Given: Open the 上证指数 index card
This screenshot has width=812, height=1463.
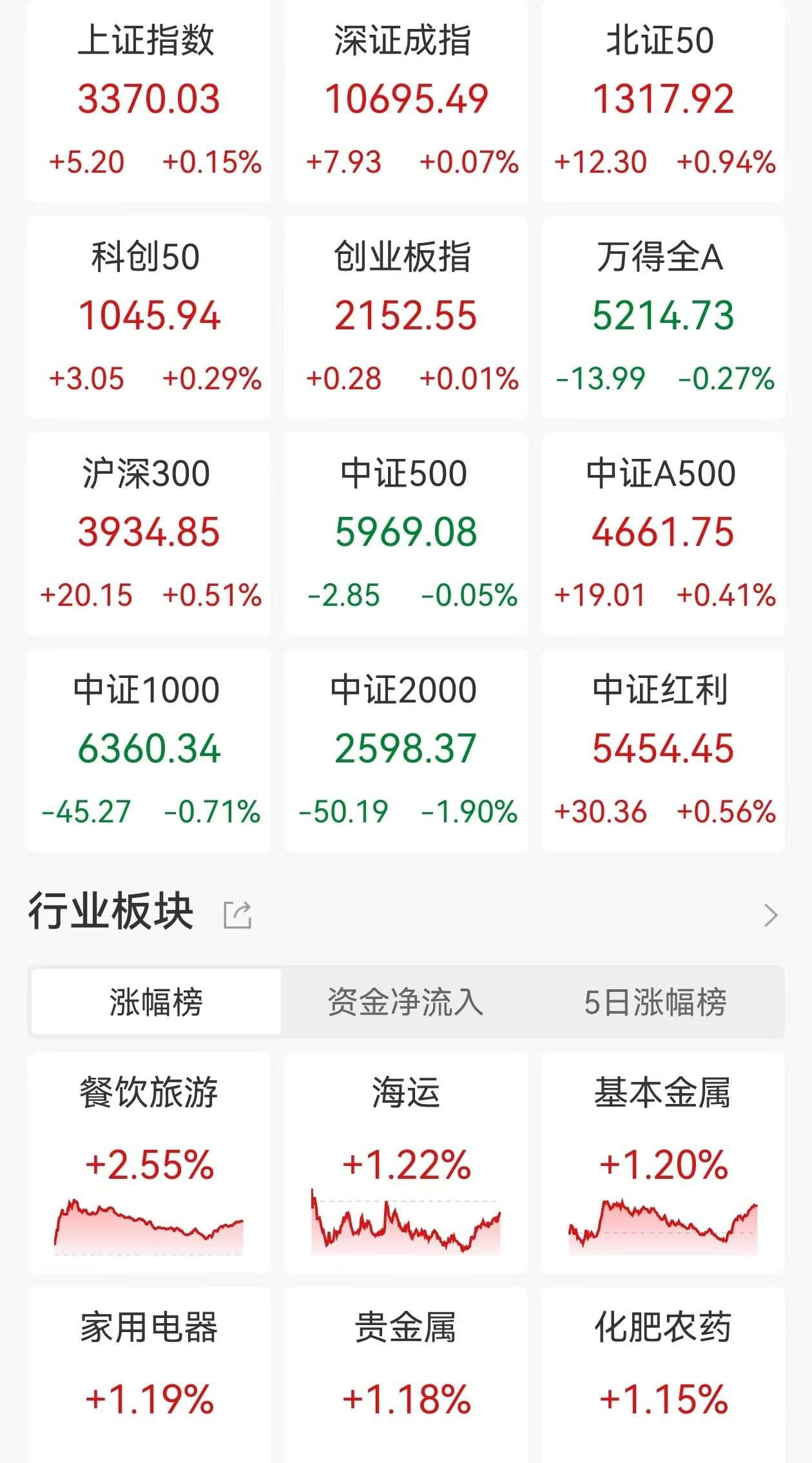Looking at the screenshot, I should pos(149,100).
